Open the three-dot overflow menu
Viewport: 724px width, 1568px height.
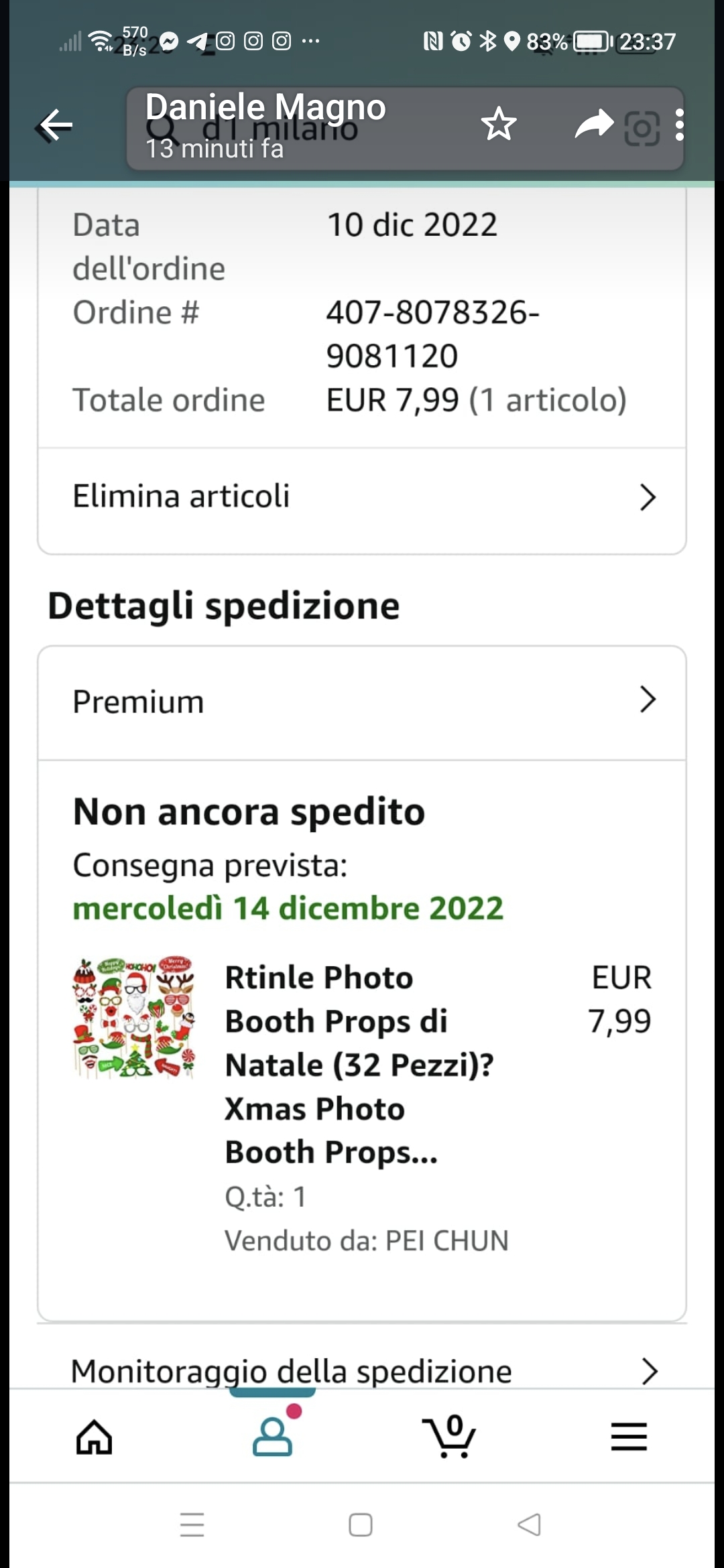680,125
